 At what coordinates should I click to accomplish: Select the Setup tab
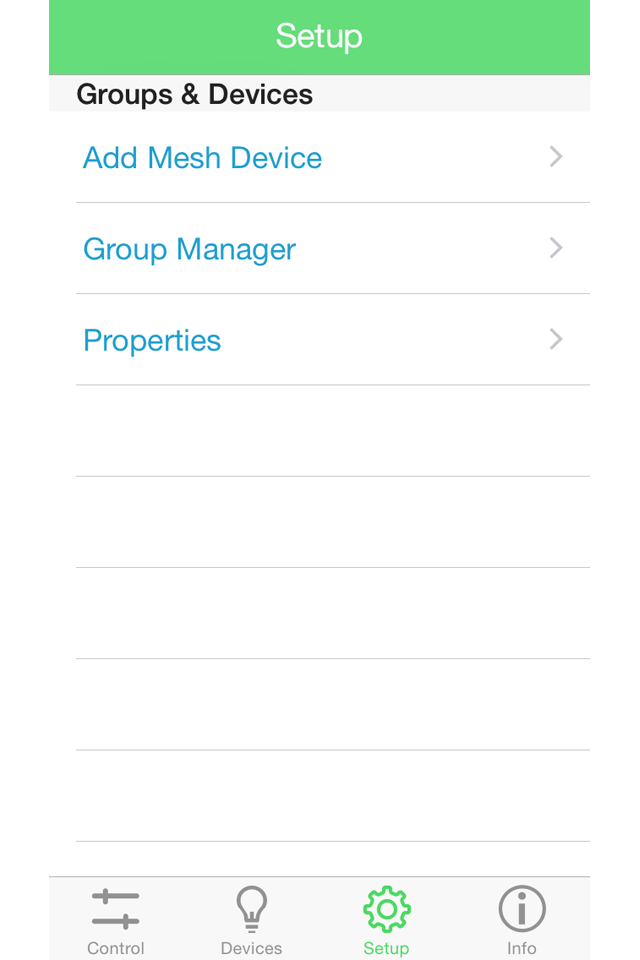tap(386, 920)
